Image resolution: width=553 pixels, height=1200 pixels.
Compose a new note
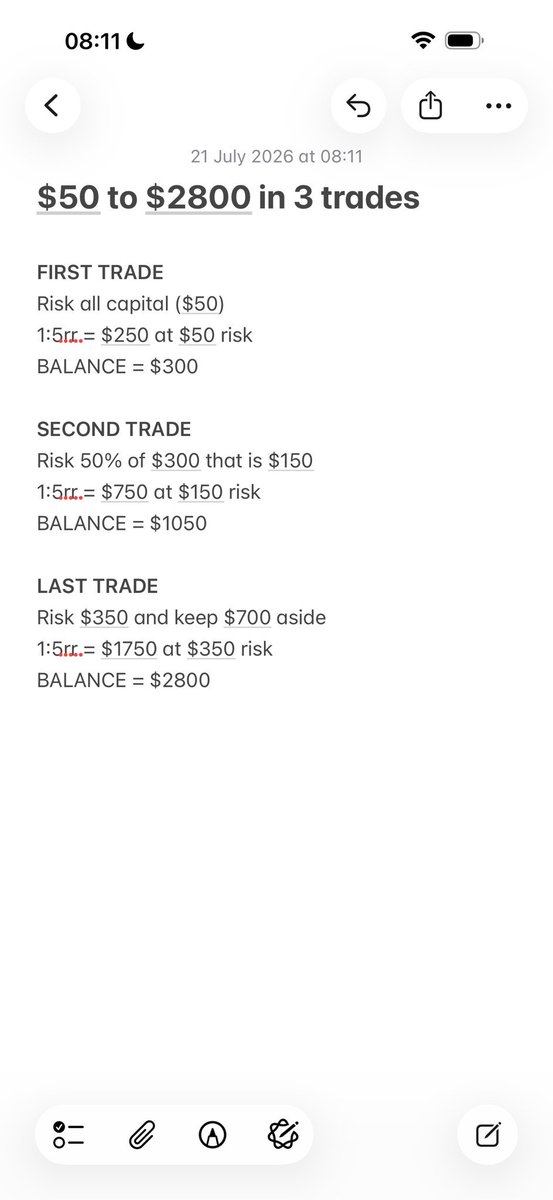[488, 1134]
